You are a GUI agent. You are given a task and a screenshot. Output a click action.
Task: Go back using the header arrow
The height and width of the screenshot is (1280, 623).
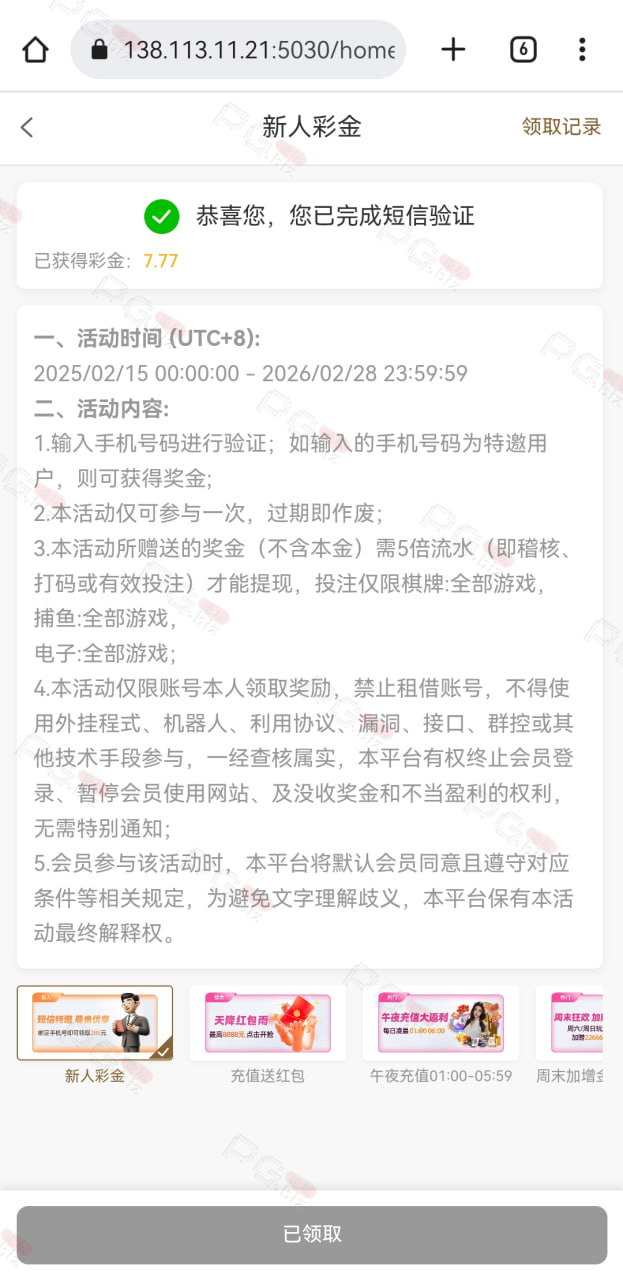tap(27, 127)
